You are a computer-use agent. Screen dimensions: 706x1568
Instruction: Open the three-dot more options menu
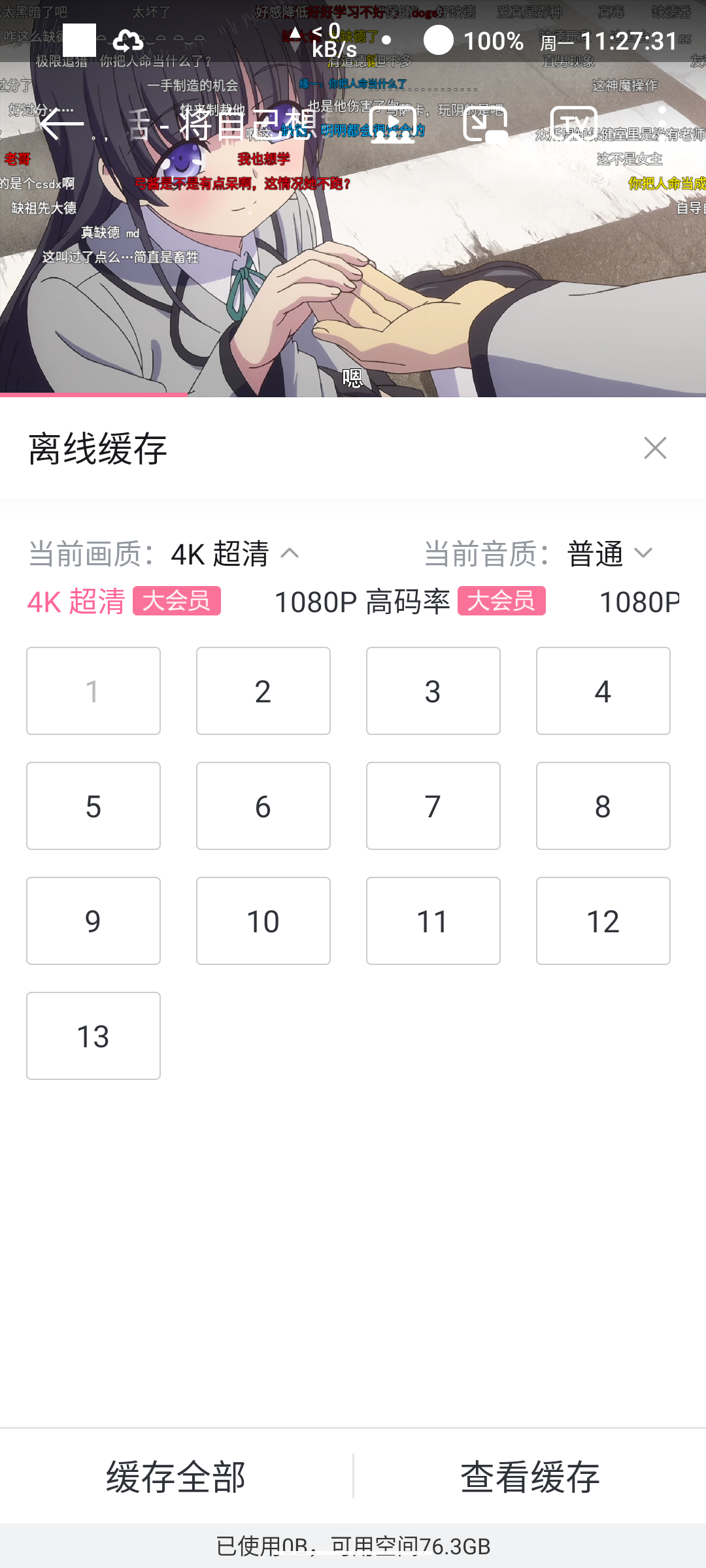coord(664,124)
